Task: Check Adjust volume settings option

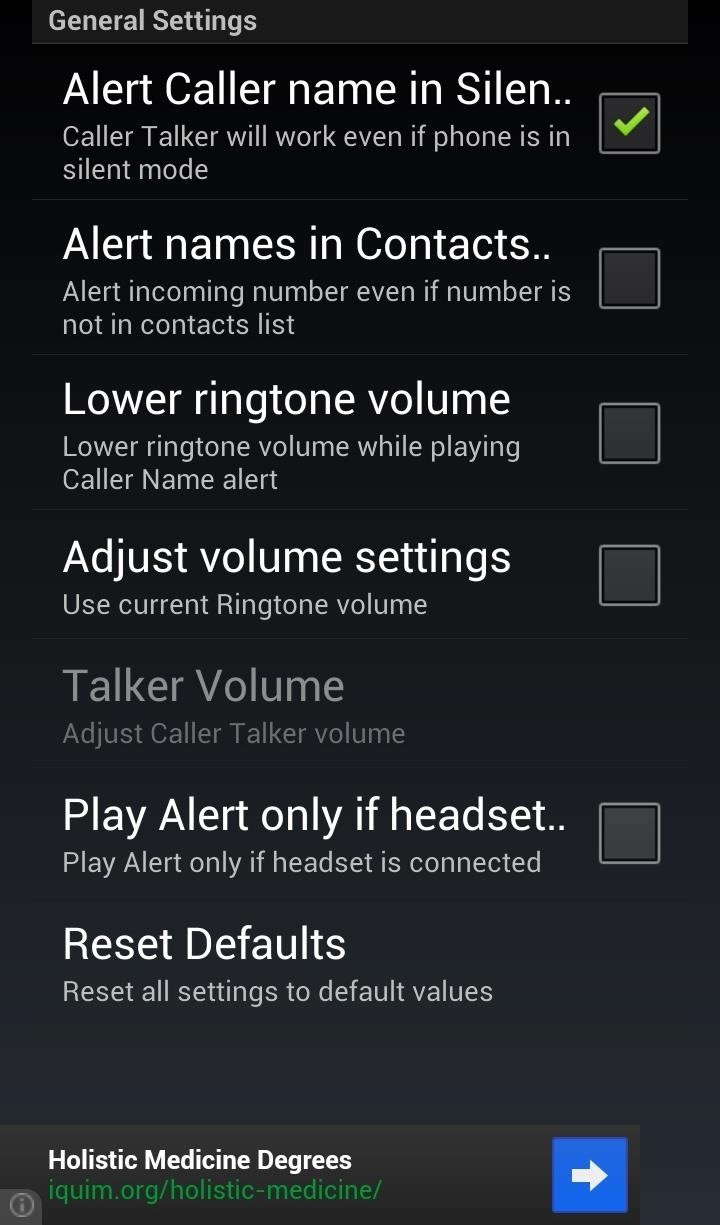Action: coord(629,575)
